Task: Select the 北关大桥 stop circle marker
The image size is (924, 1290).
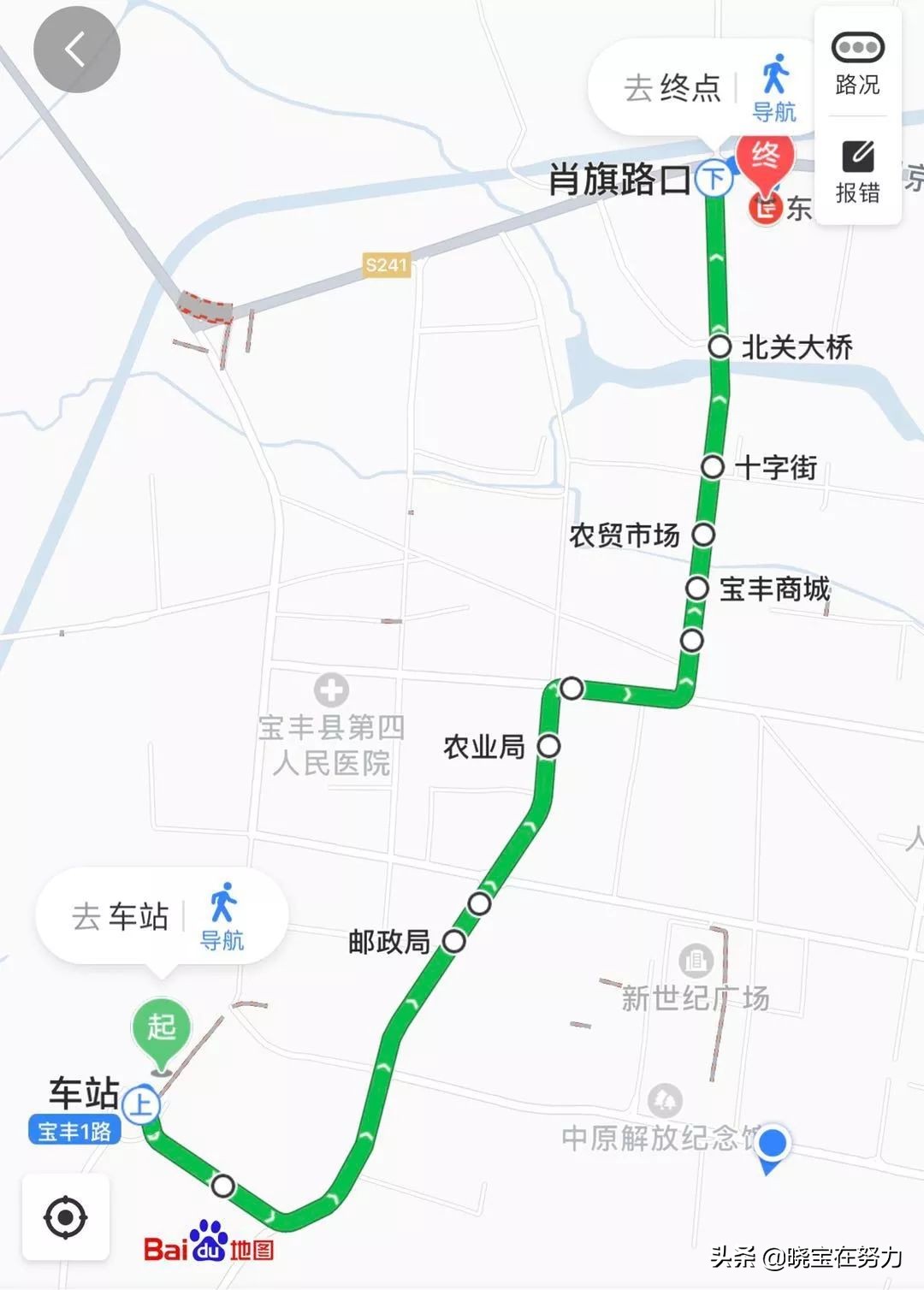Action: tap(720, 347)
